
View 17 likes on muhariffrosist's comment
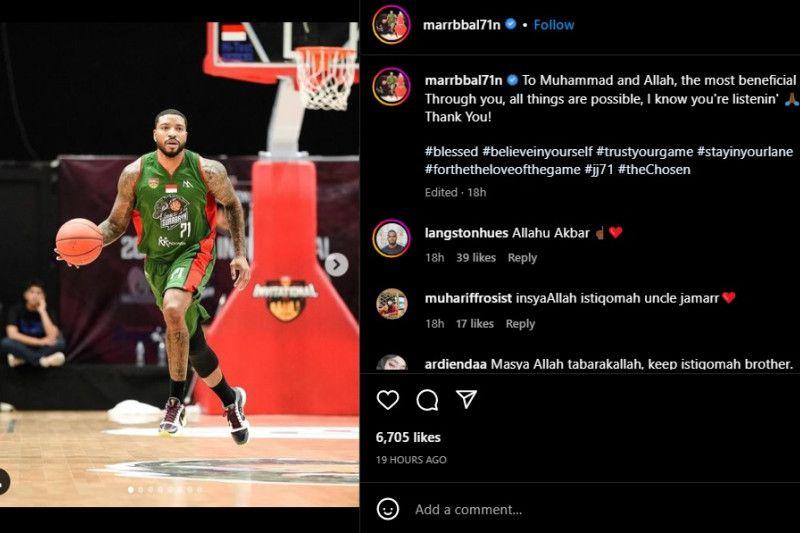(475, 324)
